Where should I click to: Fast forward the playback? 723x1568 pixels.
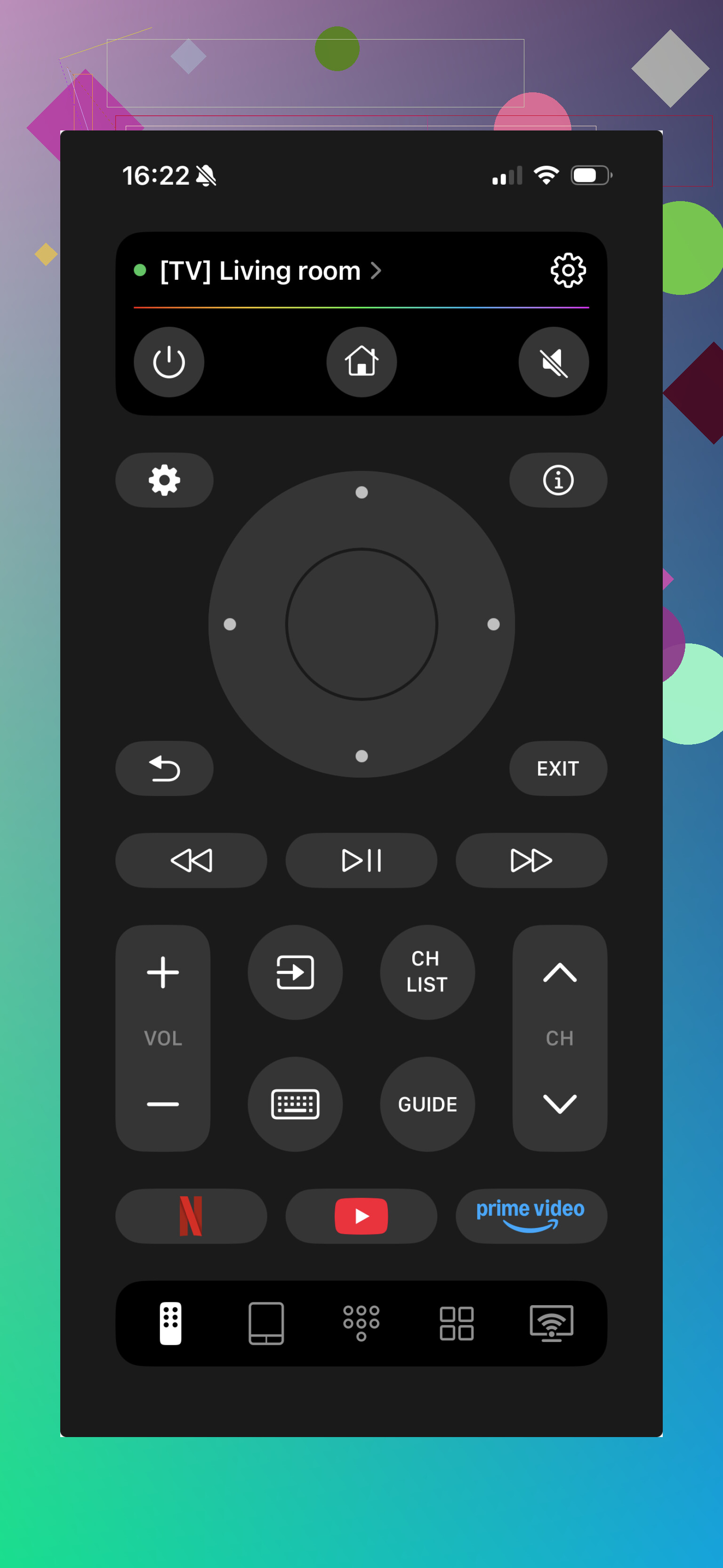(x=531, y=860)
